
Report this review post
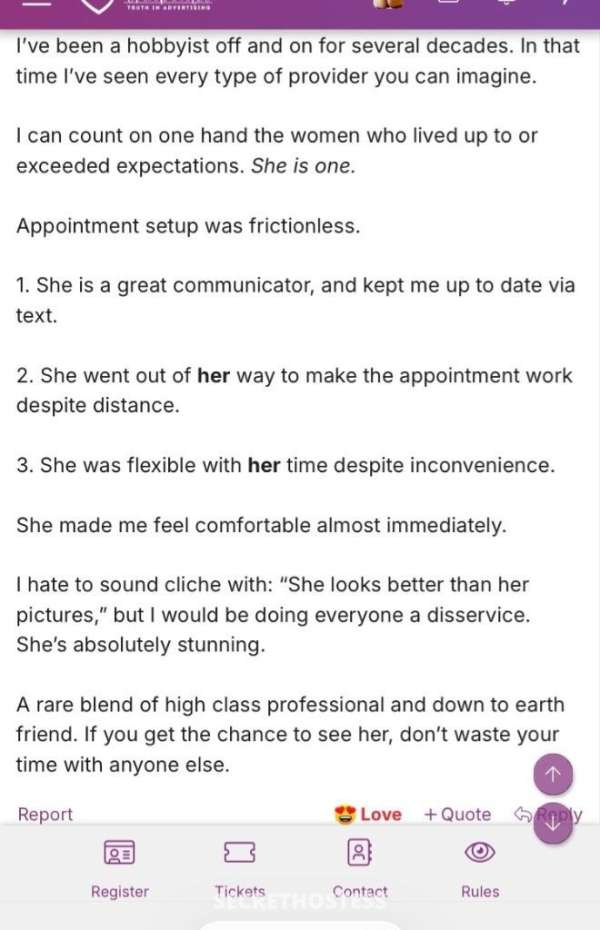click(x=45, y=815)
